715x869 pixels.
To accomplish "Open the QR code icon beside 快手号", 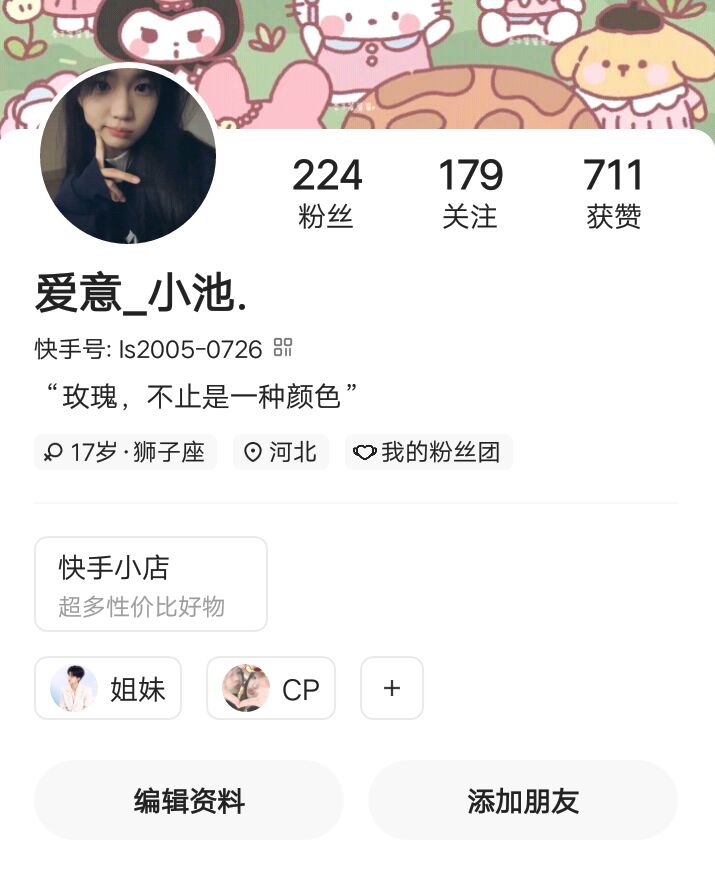I will [283, 347].
